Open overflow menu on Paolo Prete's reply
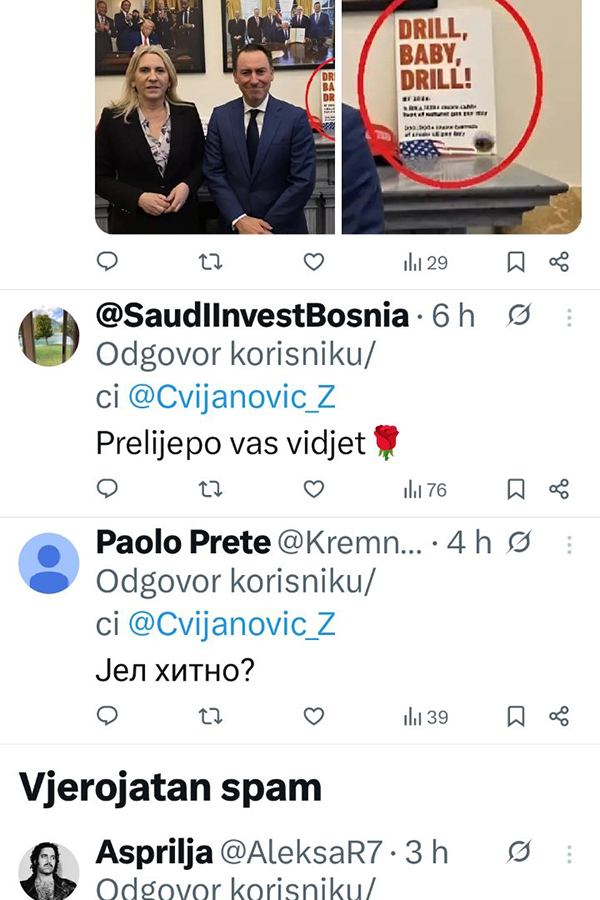Image resolution: width=600 pixels, height=900 pixels. (x=569, y=544)
